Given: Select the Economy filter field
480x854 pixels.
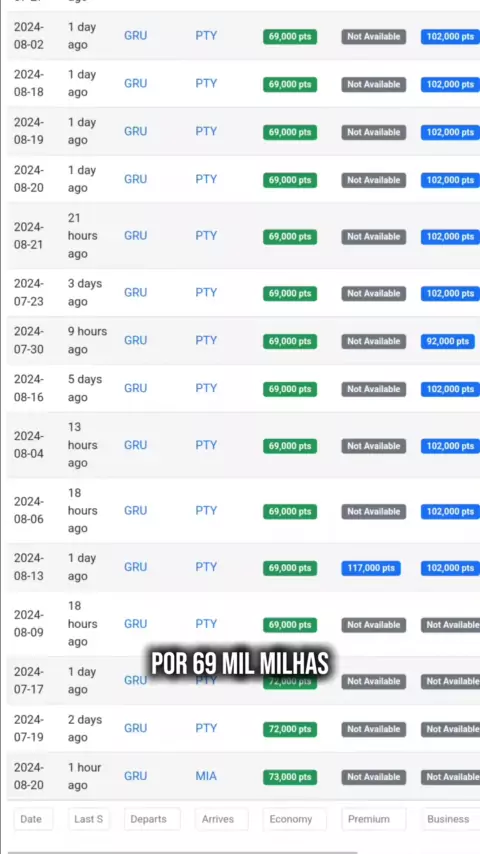Looking at the screenshot, I should pos(294,819).
